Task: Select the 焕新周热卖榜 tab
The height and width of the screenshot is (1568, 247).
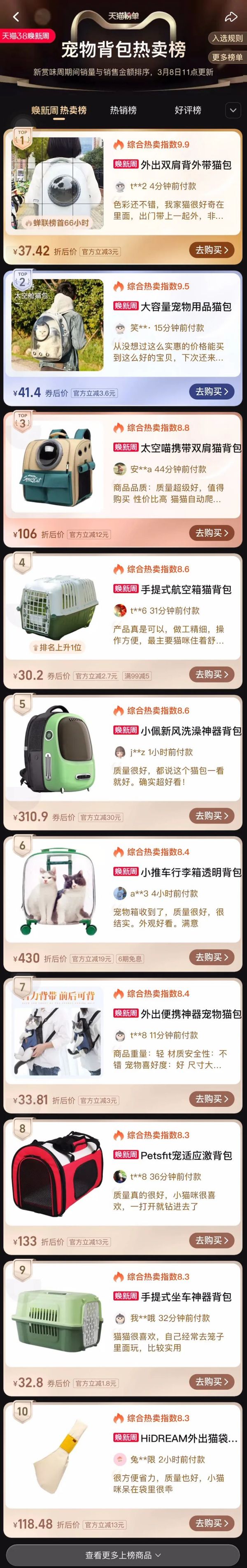Action: coord(59,110)
